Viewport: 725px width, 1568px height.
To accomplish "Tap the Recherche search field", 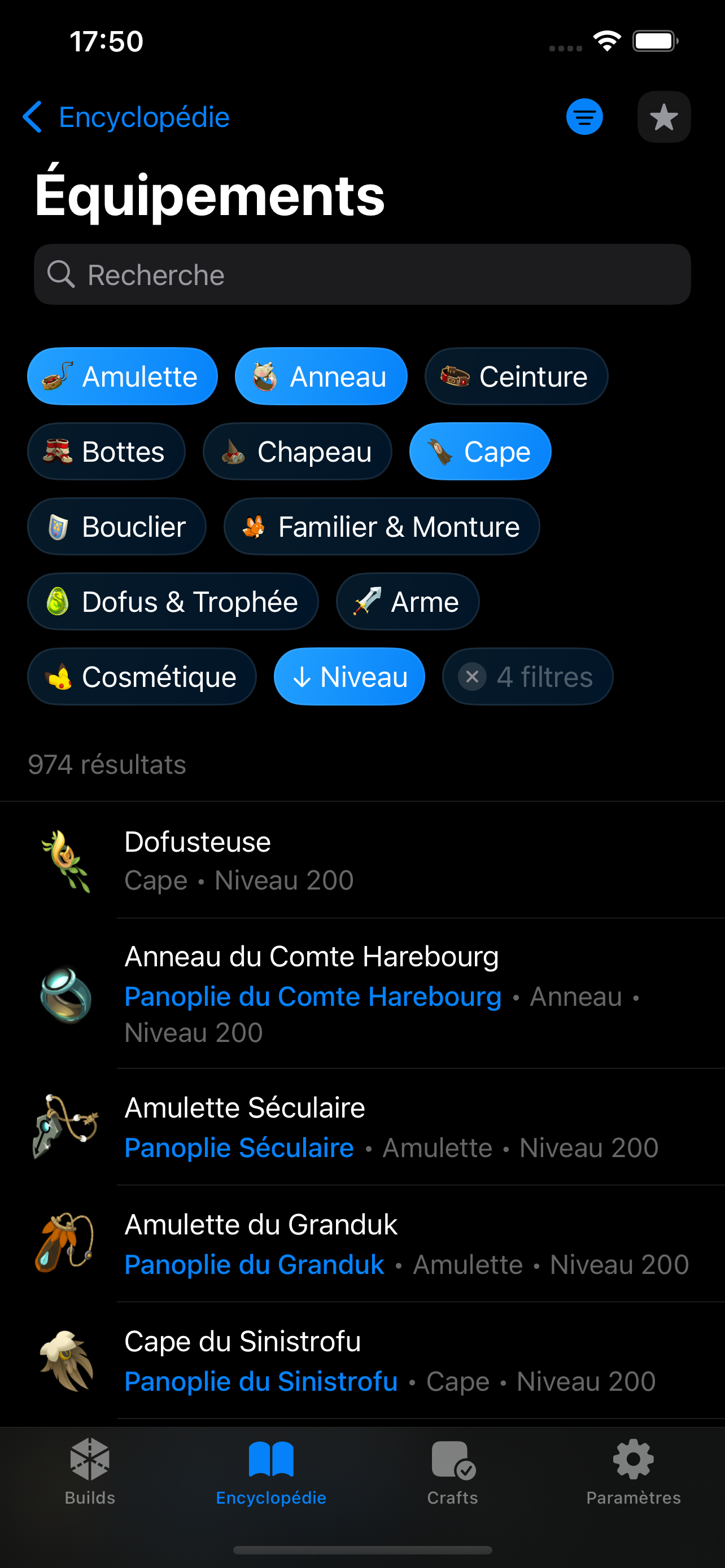I will pyautogui.click(x=362, y=274).
